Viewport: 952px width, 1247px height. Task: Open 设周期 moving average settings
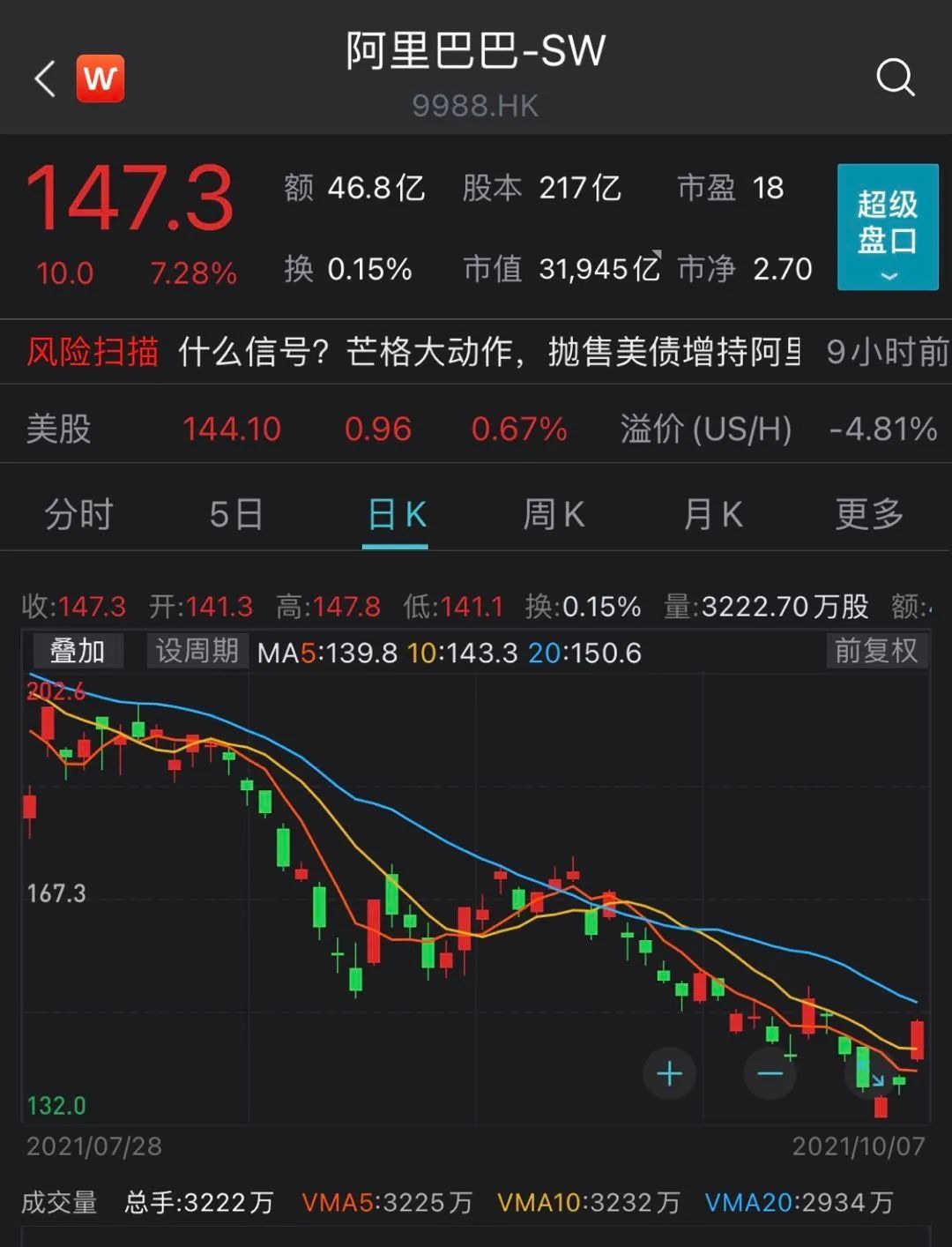click(x=197, y=652)
